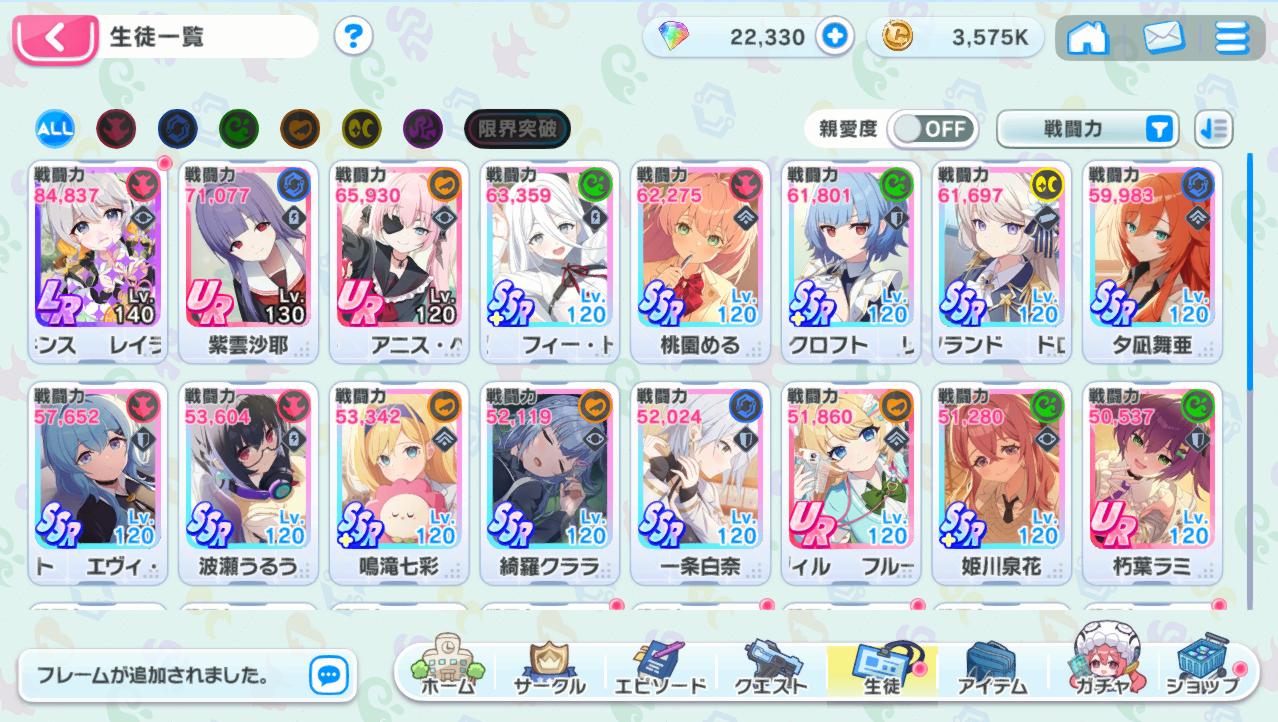Go back from the 生徒一覧 screen

pos(54,39)
